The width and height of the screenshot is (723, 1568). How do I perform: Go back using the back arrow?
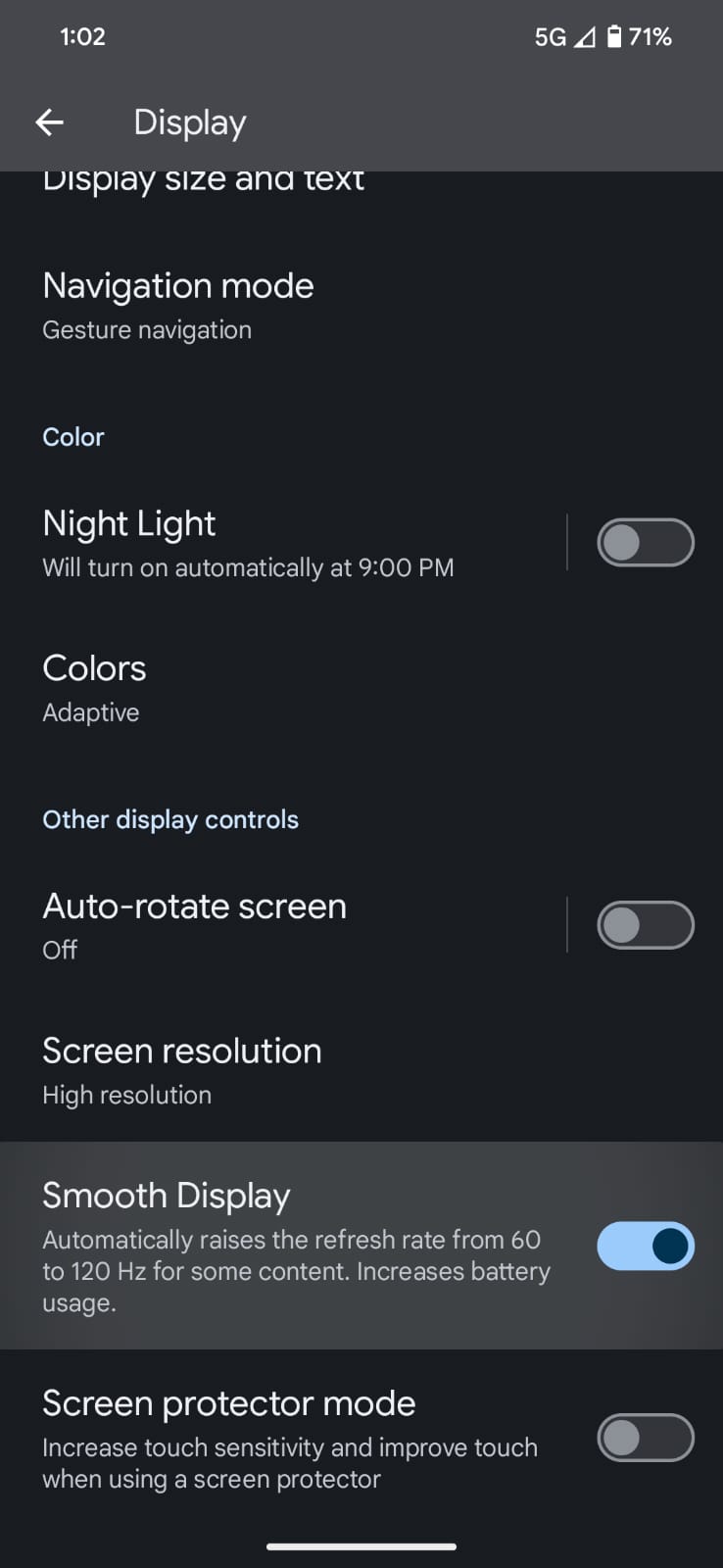click(x=49, y=122)
